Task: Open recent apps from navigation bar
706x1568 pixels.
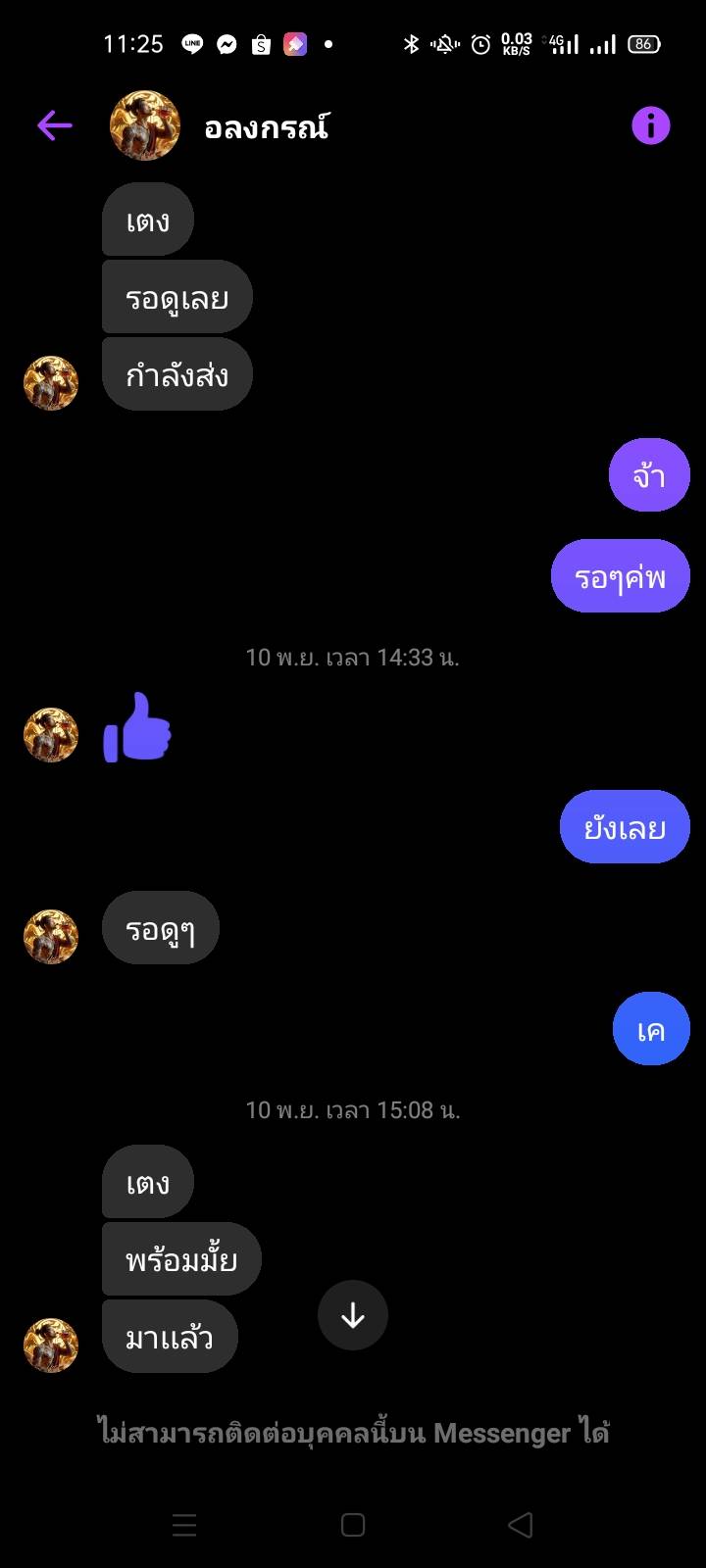Action: tap(184, 1525)
